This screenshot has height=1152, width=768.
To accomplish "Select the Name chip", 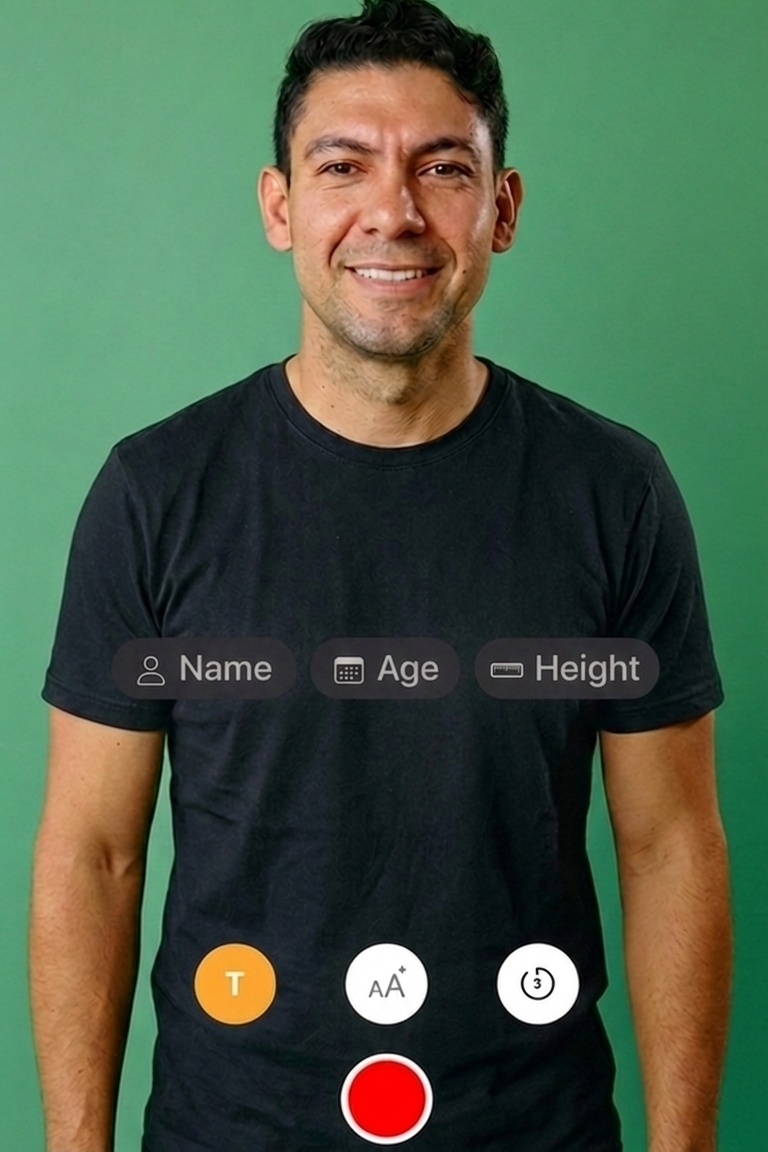I will tap(204, 669).
